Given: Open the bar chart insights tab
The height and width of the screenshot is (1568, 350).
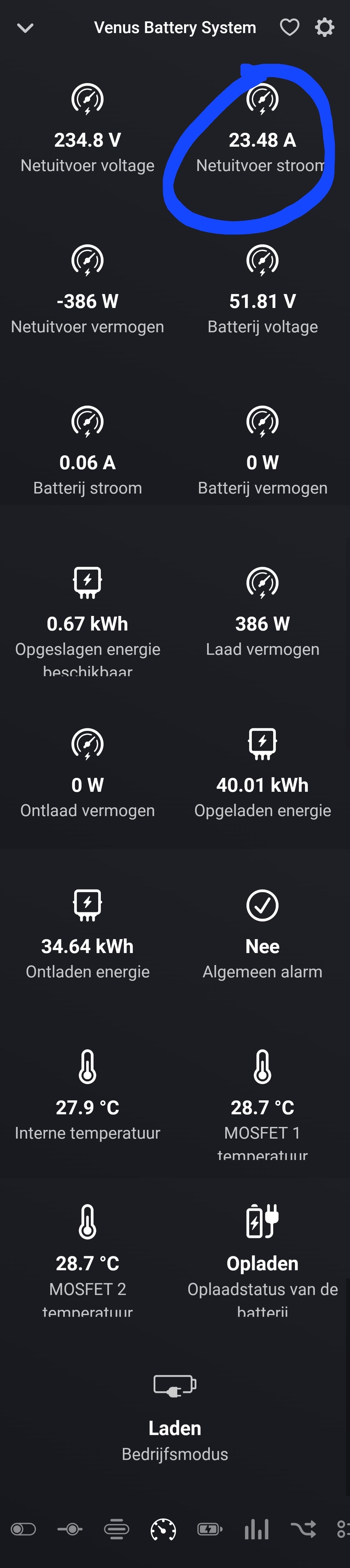Looking at the screenshot, I should tap(256, 1528).
